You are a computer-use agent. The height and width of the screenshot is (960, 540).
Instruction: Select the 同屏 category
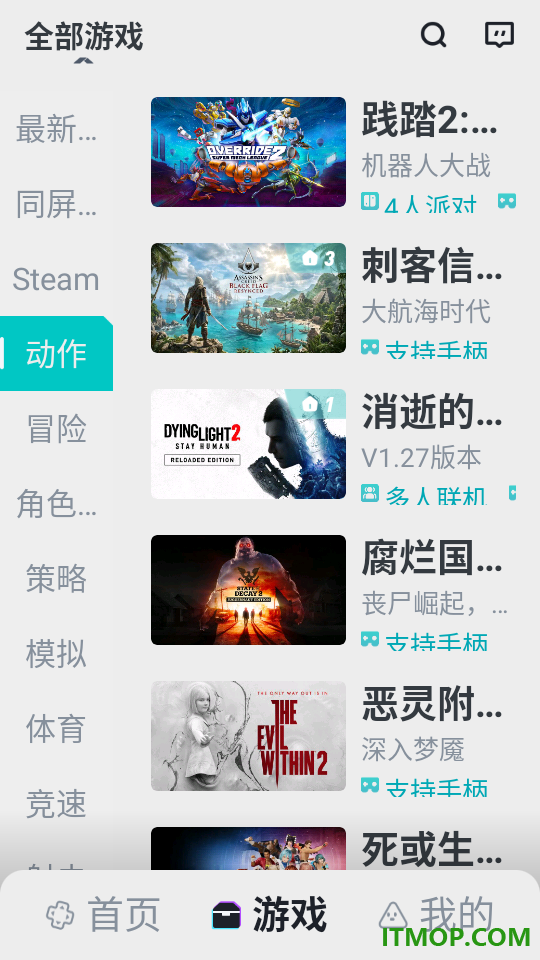coord(56,204)
